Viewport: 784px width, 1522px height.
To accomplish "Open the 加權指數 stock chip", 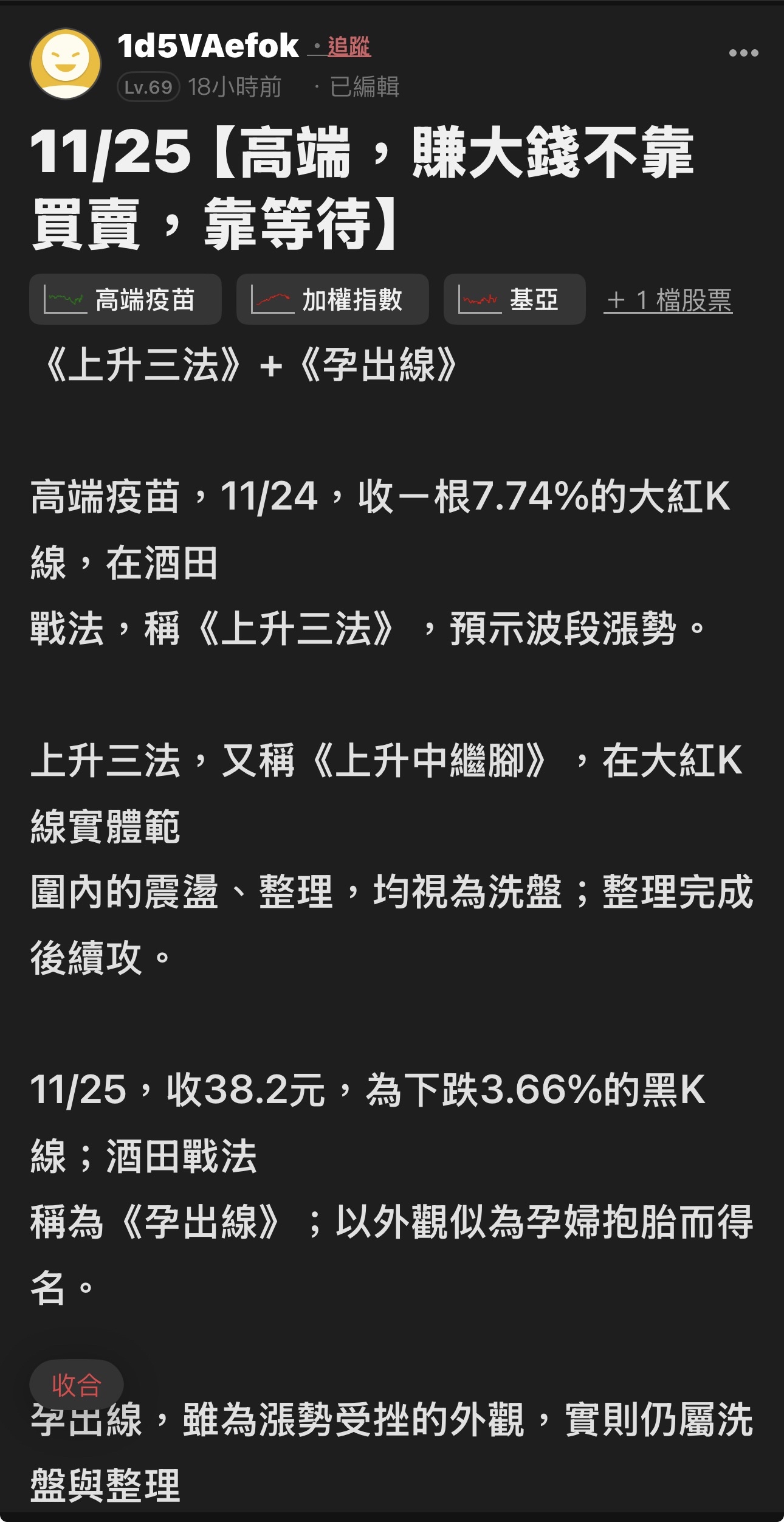I will point(332,300).
